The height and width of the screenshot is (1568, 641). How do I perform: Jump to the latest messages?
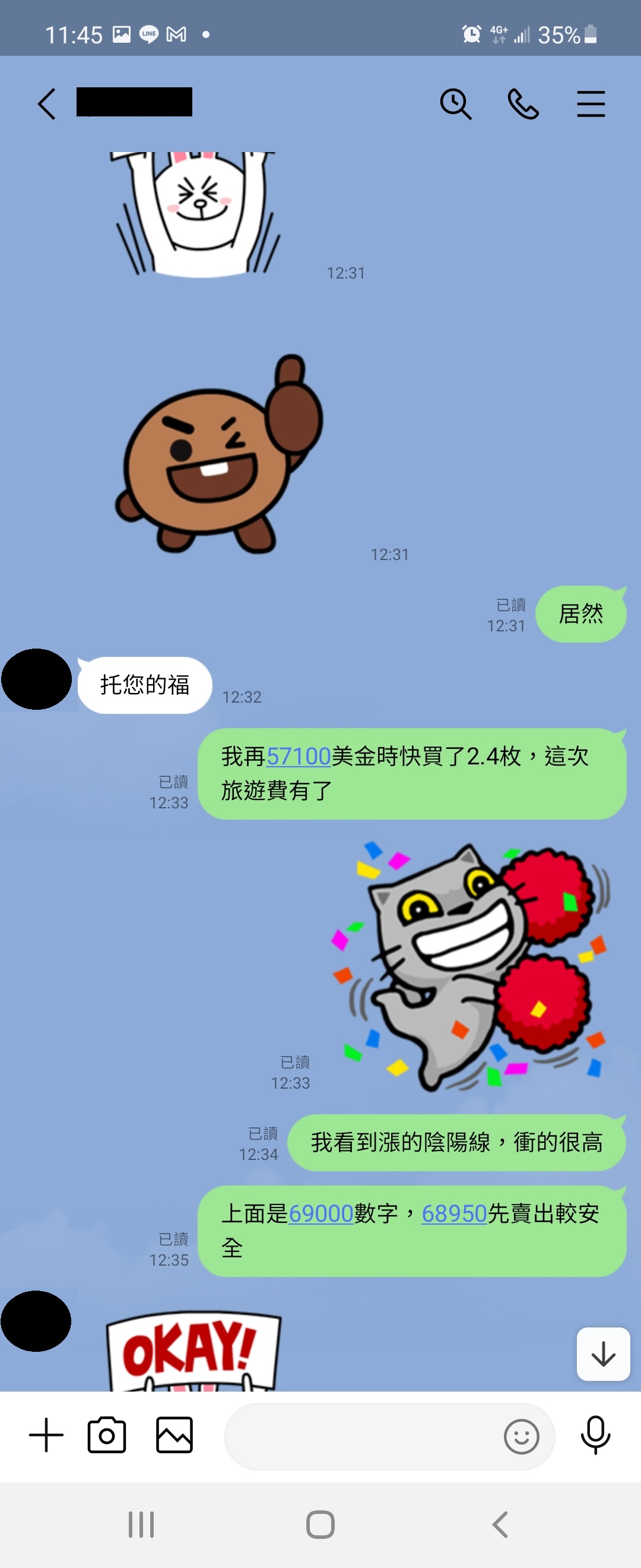tap(602, 1354)
